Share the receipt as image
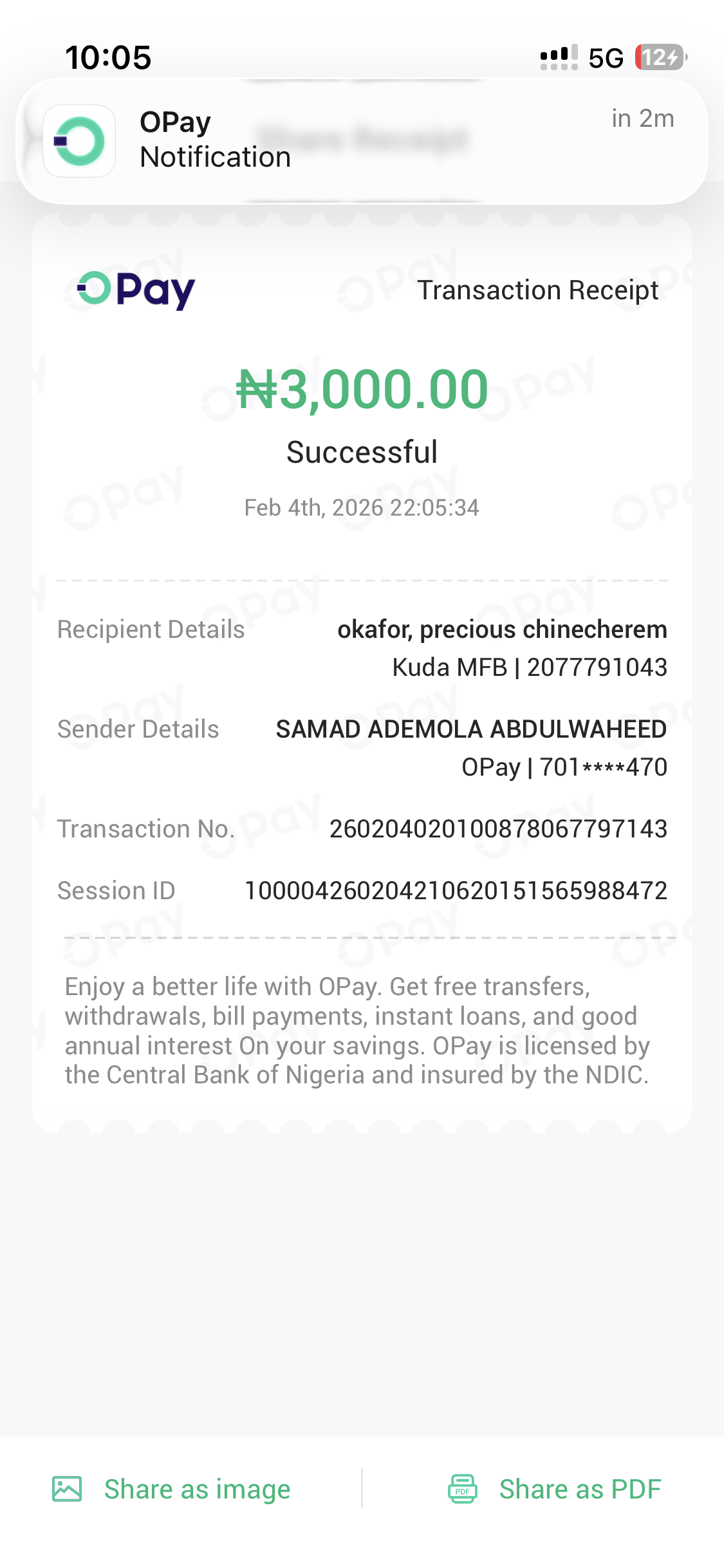The image size is (724, 1568). pyautogui.click(x=172, y=1489)
